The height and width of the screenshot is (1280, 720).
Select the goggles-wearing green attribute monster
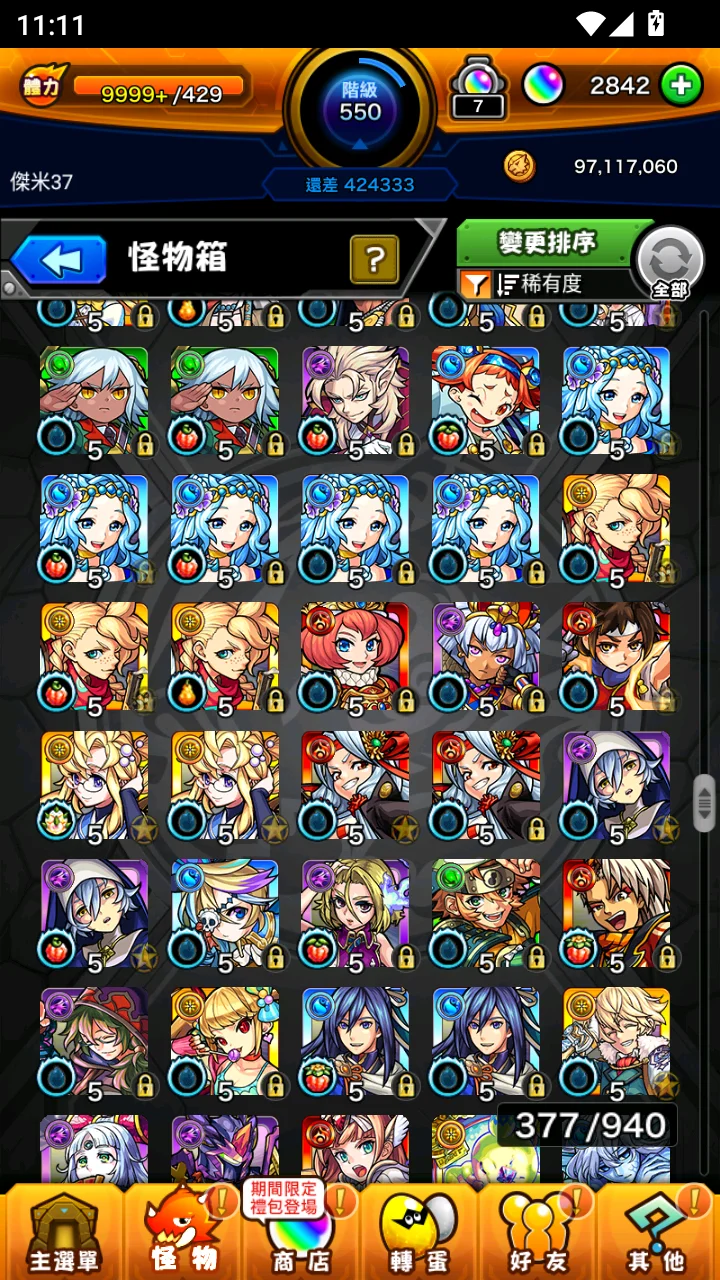pos(486,912)
